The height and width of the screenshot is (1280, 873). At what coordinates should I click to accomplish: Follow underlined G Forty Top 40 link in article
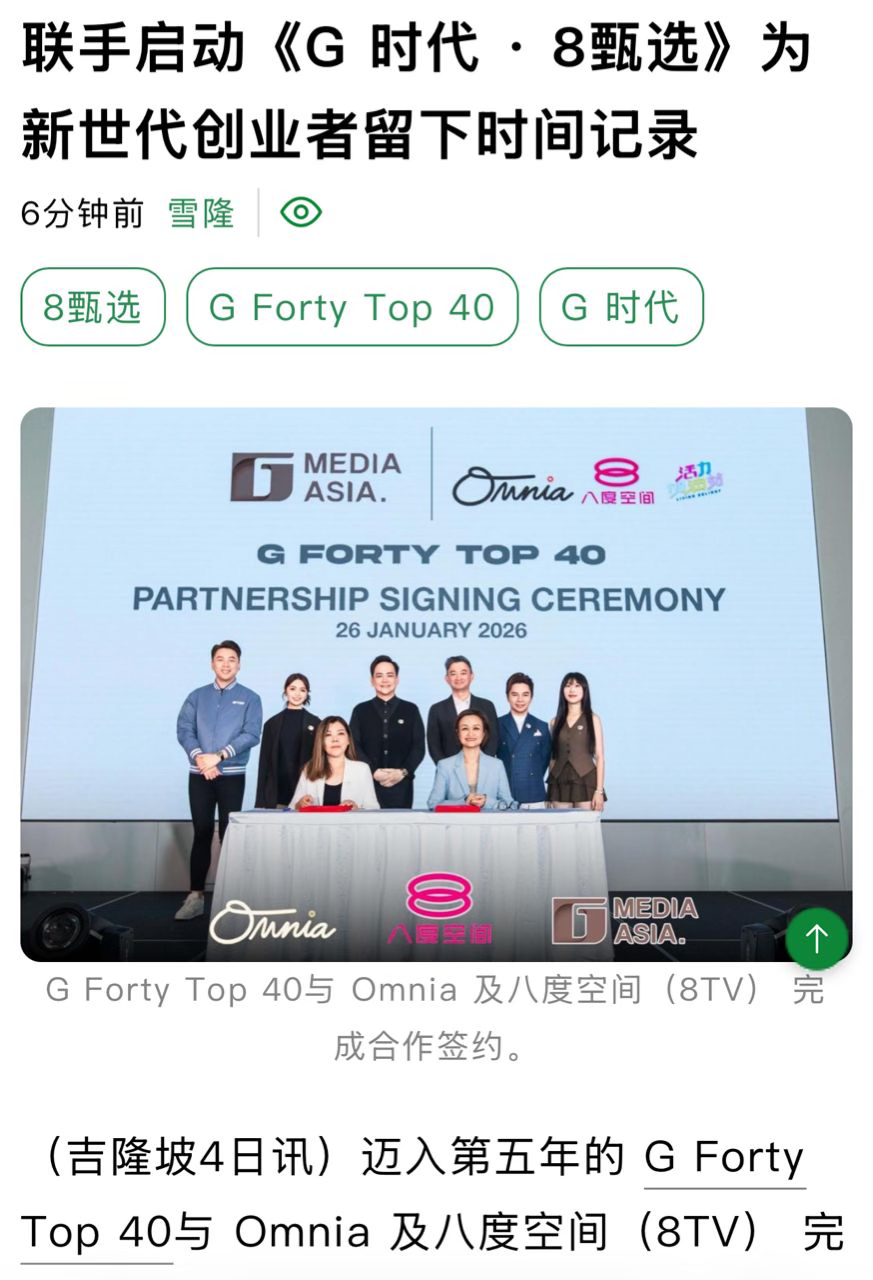point(724,1159)
